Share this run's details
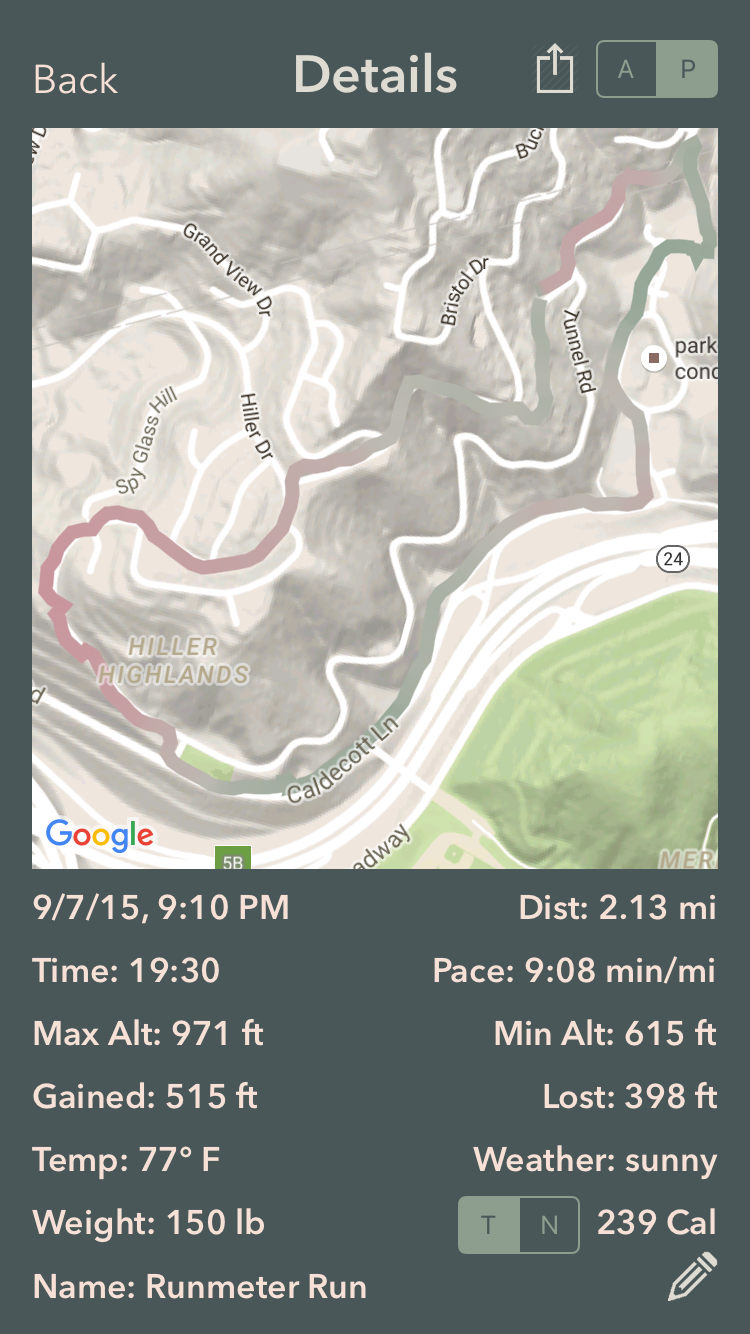The image size is (750, 1334). (x=555, y=72)
